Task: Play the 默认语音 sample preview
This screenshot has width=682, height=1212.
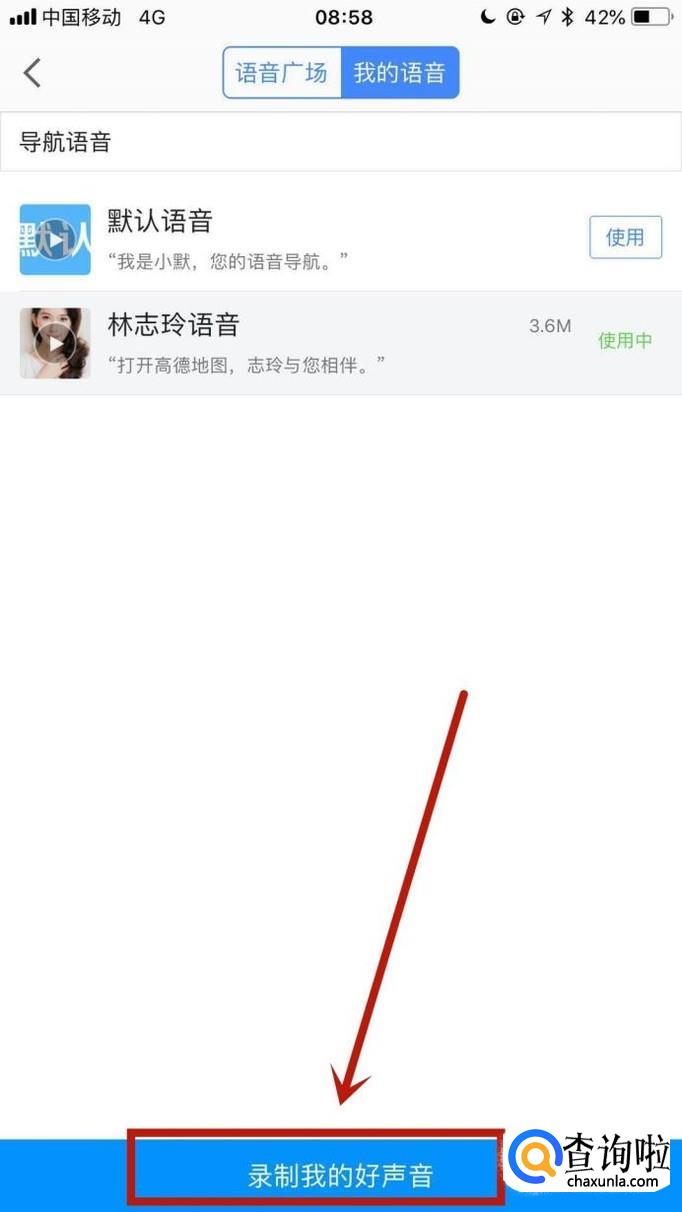Action: (x=55, y=240)
